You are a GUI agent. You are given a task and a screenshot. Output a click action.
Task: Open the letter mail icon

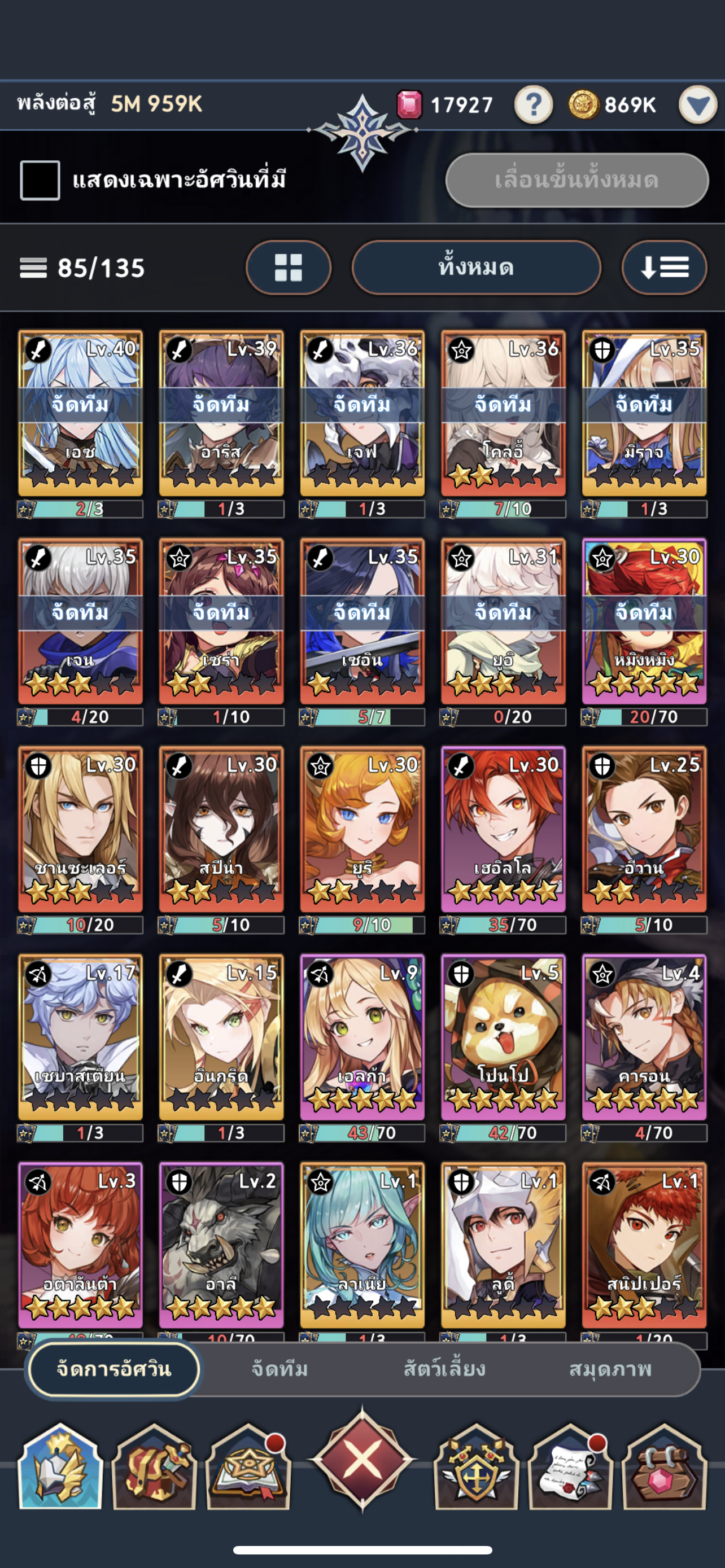[570, 1467]
